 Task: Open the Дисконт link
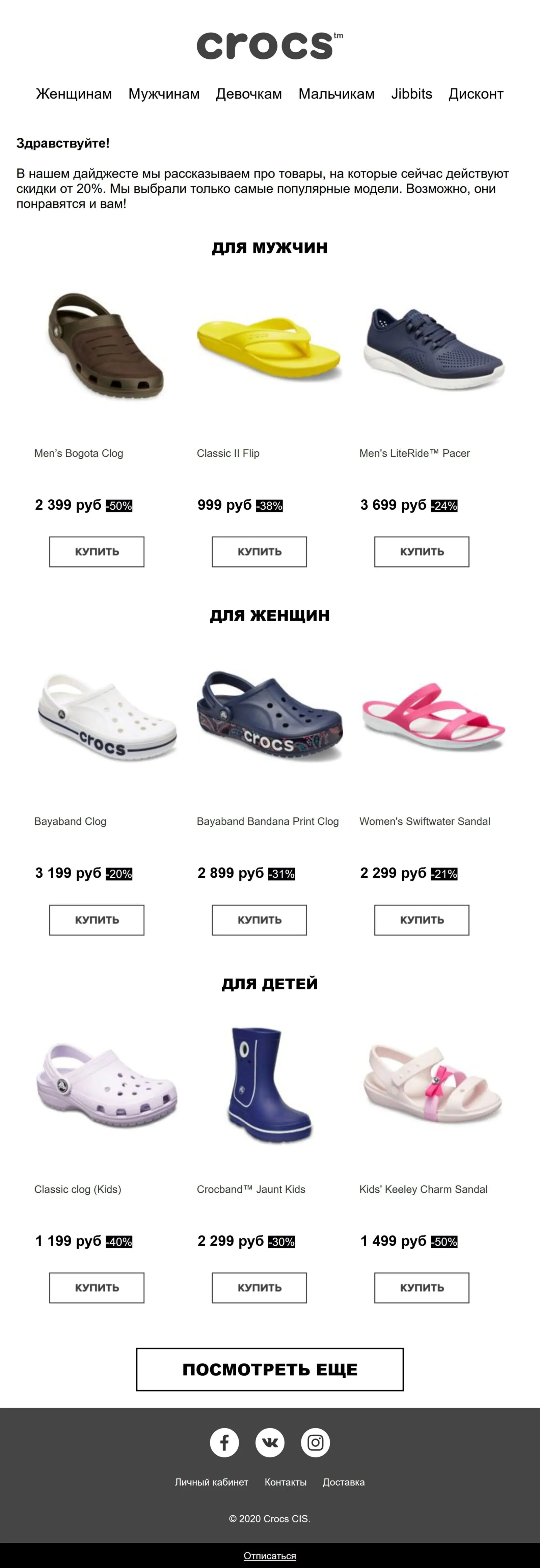tap(476, 94)
